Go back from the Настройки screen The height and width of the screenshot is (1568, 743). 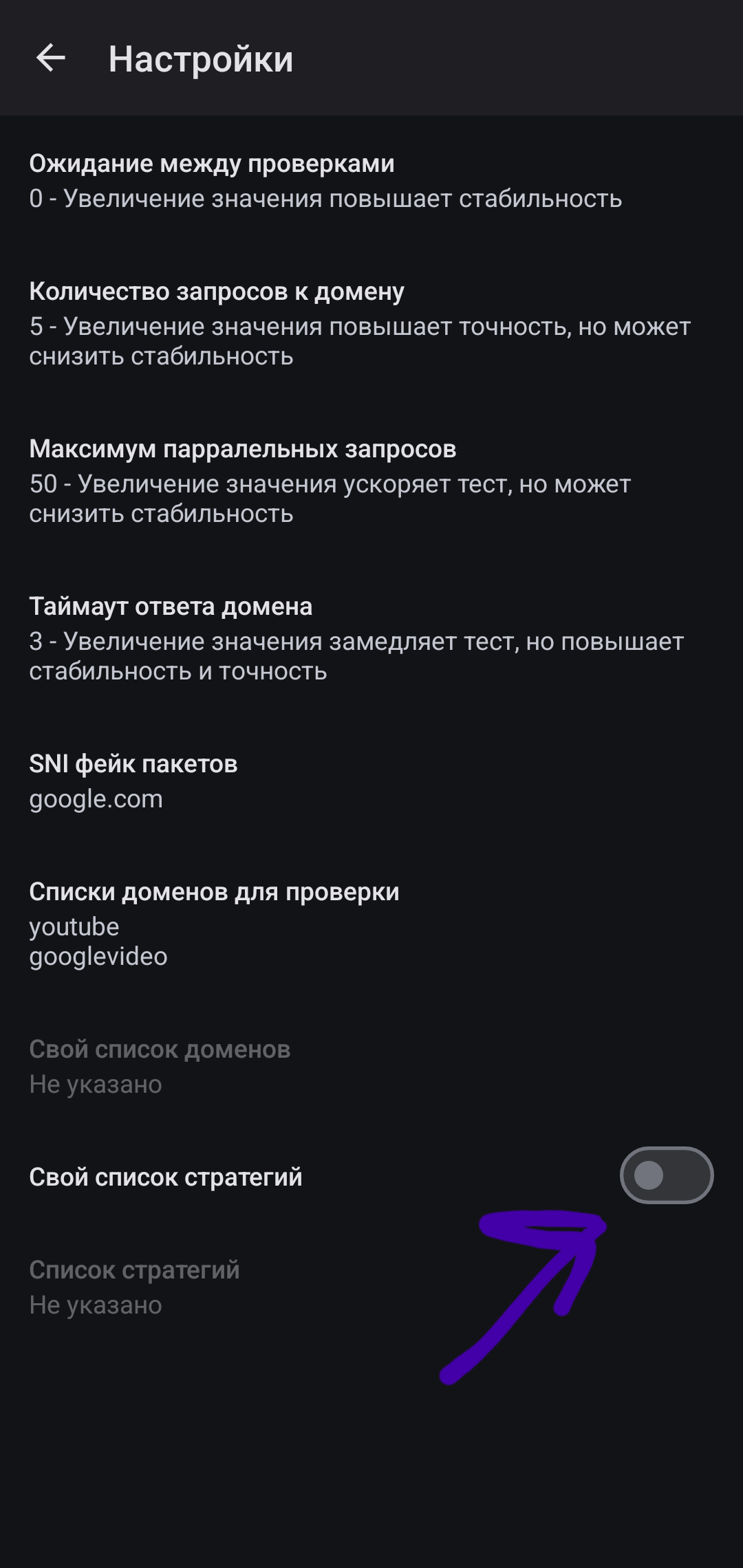pyautogui.click(x=50, y=58)
